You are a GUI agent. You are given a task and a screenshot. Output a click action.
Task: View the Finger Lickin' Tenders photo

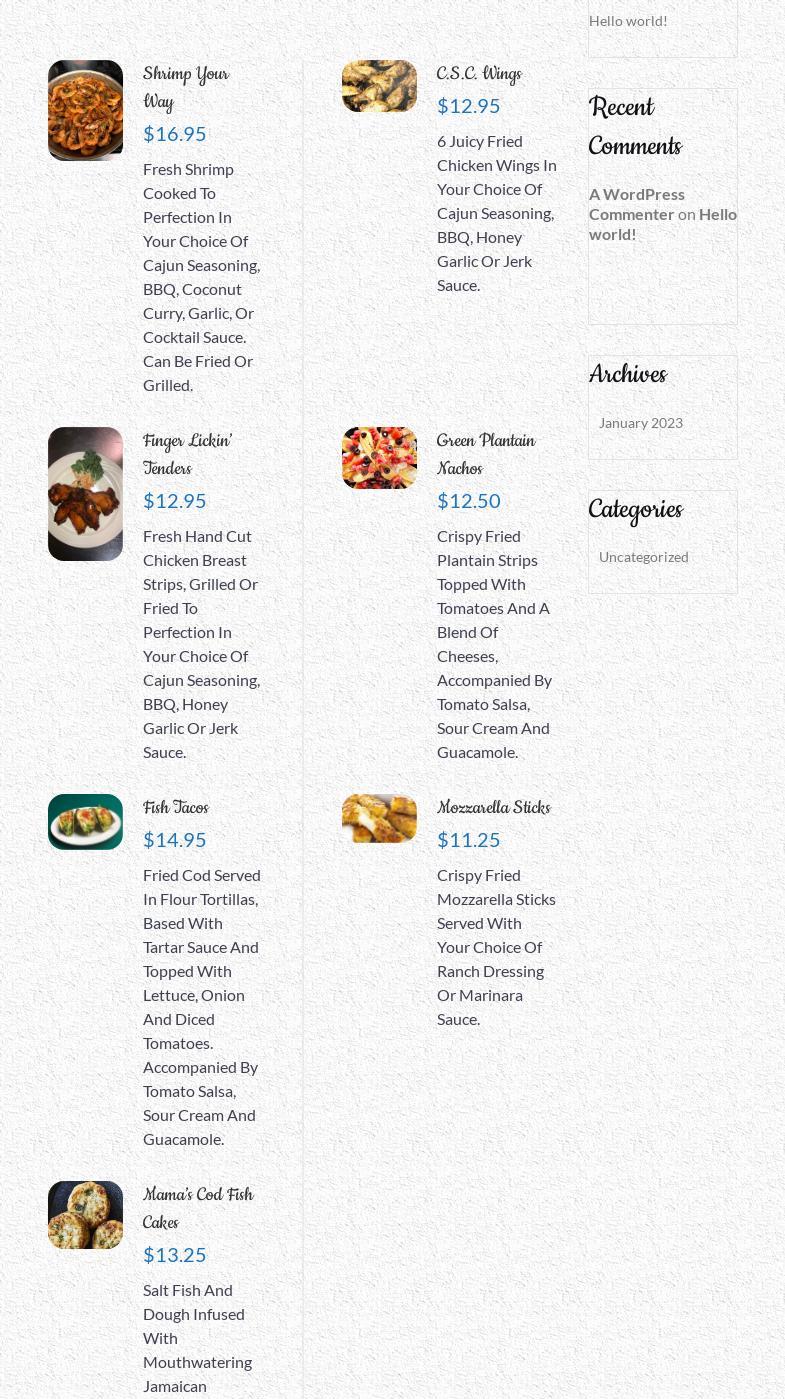(x=85, y=493)
